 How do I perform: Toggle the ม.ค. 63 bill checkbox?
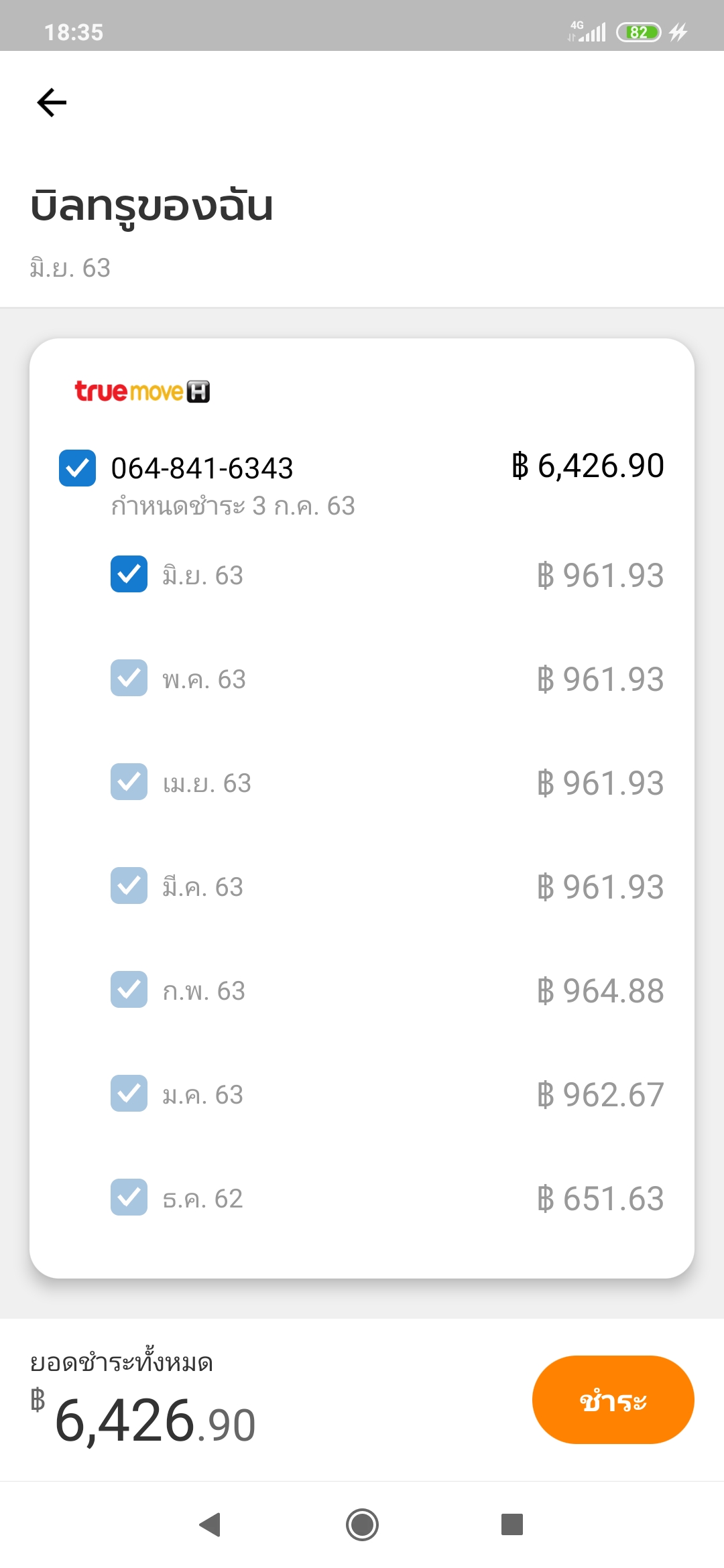pos(129,1094)
